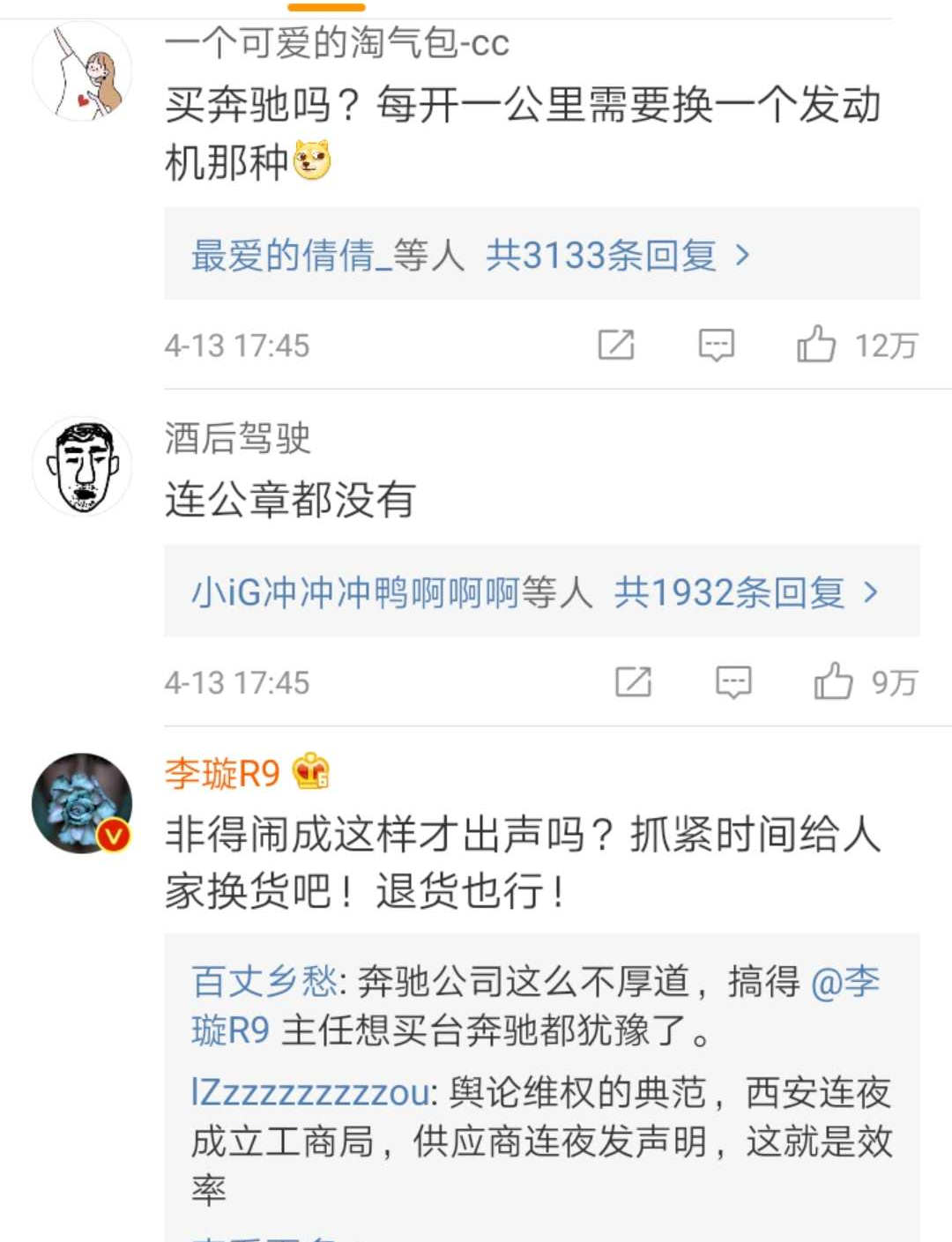Open lZzzzzzzzzzou's profile from the reply
This screenshot has width=952, height=1242.
point(310,1093)
